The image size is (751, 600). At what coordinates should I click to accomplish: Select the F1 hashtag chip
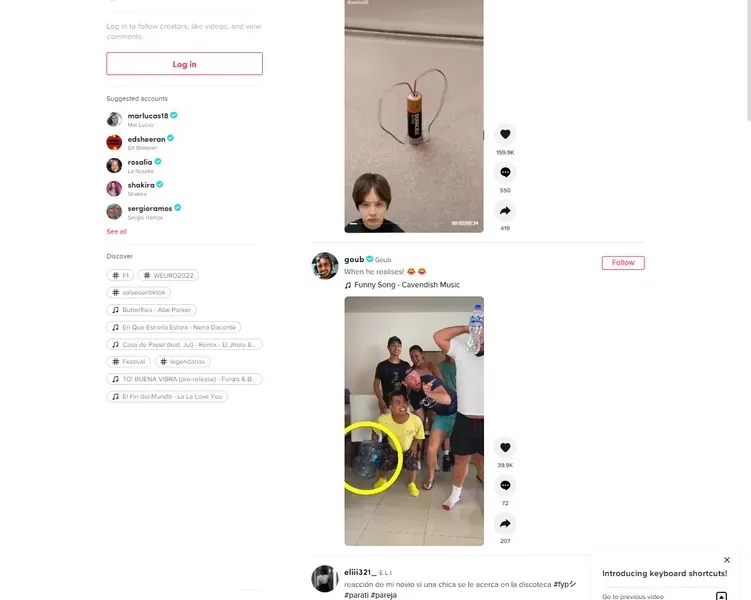[121, 275]
